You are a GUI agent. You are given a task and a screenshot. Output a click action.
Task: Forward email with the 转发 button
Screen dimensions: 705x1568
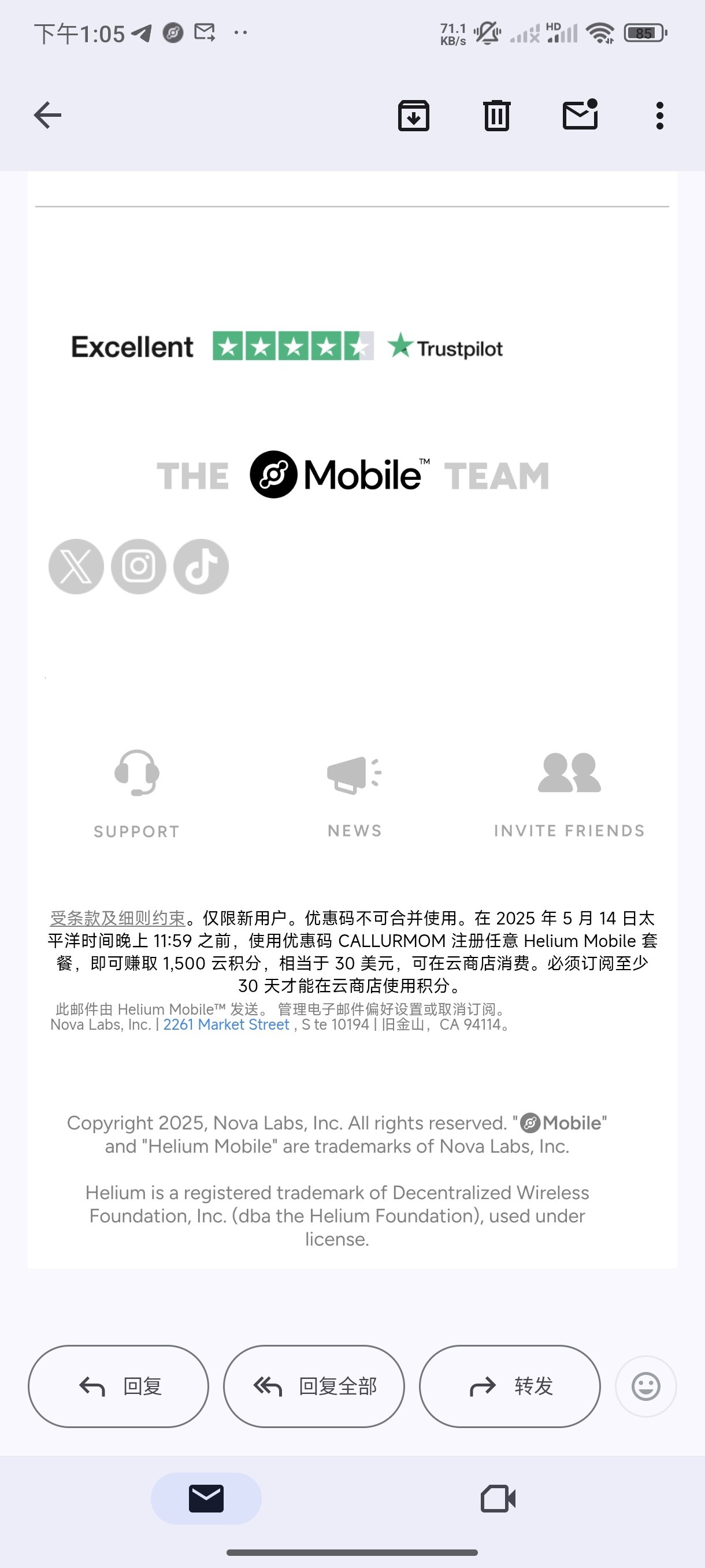coord(510,1386)
